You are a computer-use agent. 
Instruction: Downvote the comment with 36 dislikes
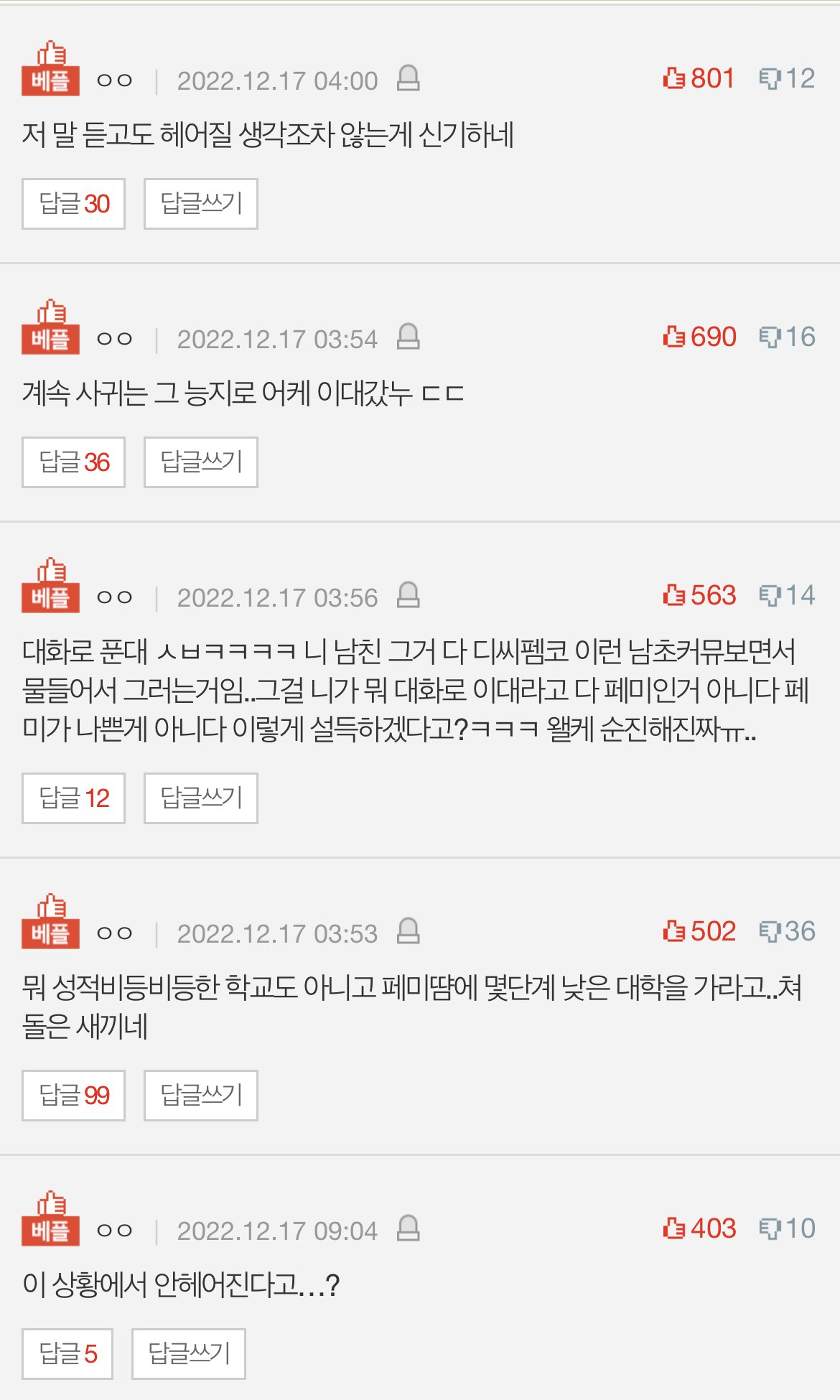(787, 931)
